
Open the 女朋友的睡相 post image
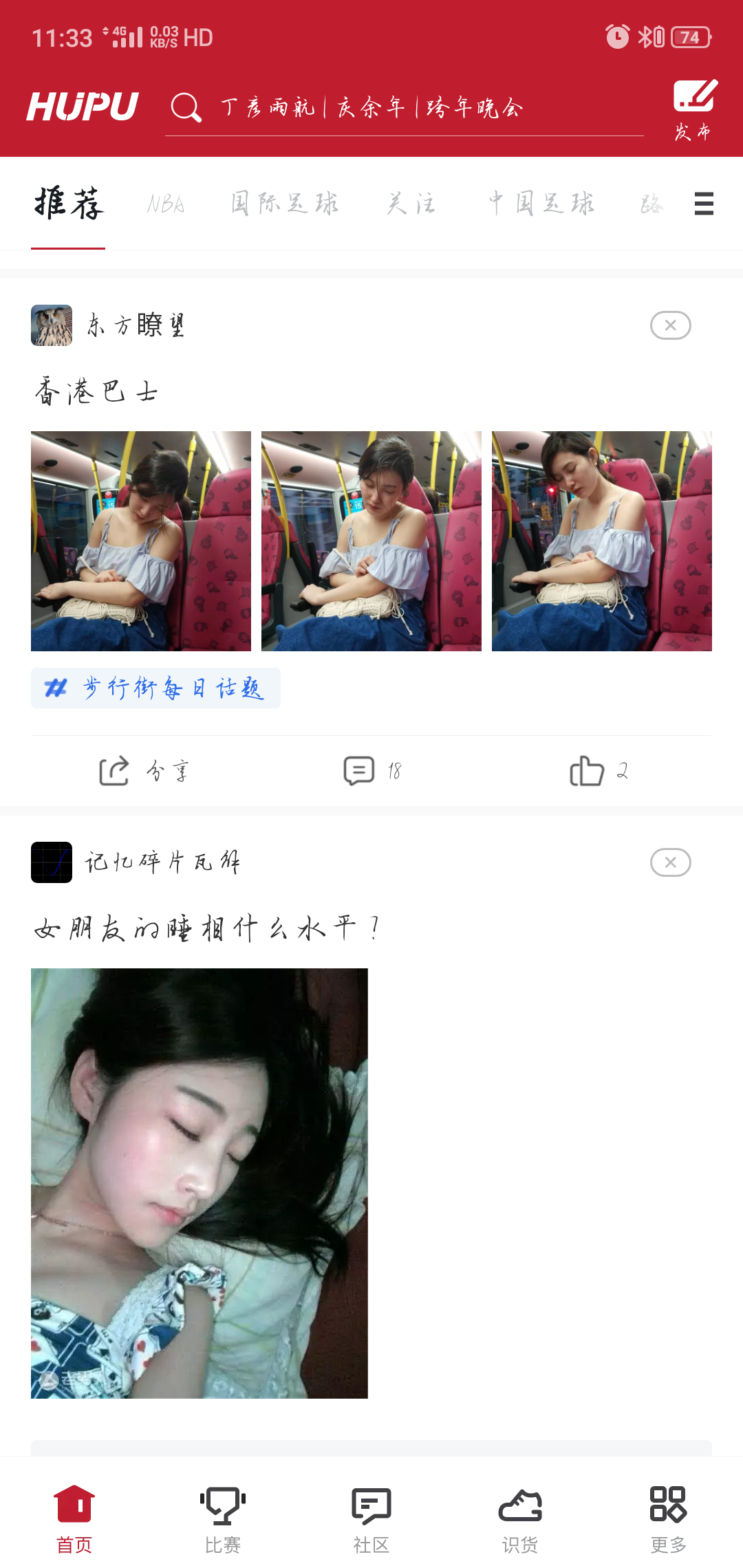point(200,1184)
